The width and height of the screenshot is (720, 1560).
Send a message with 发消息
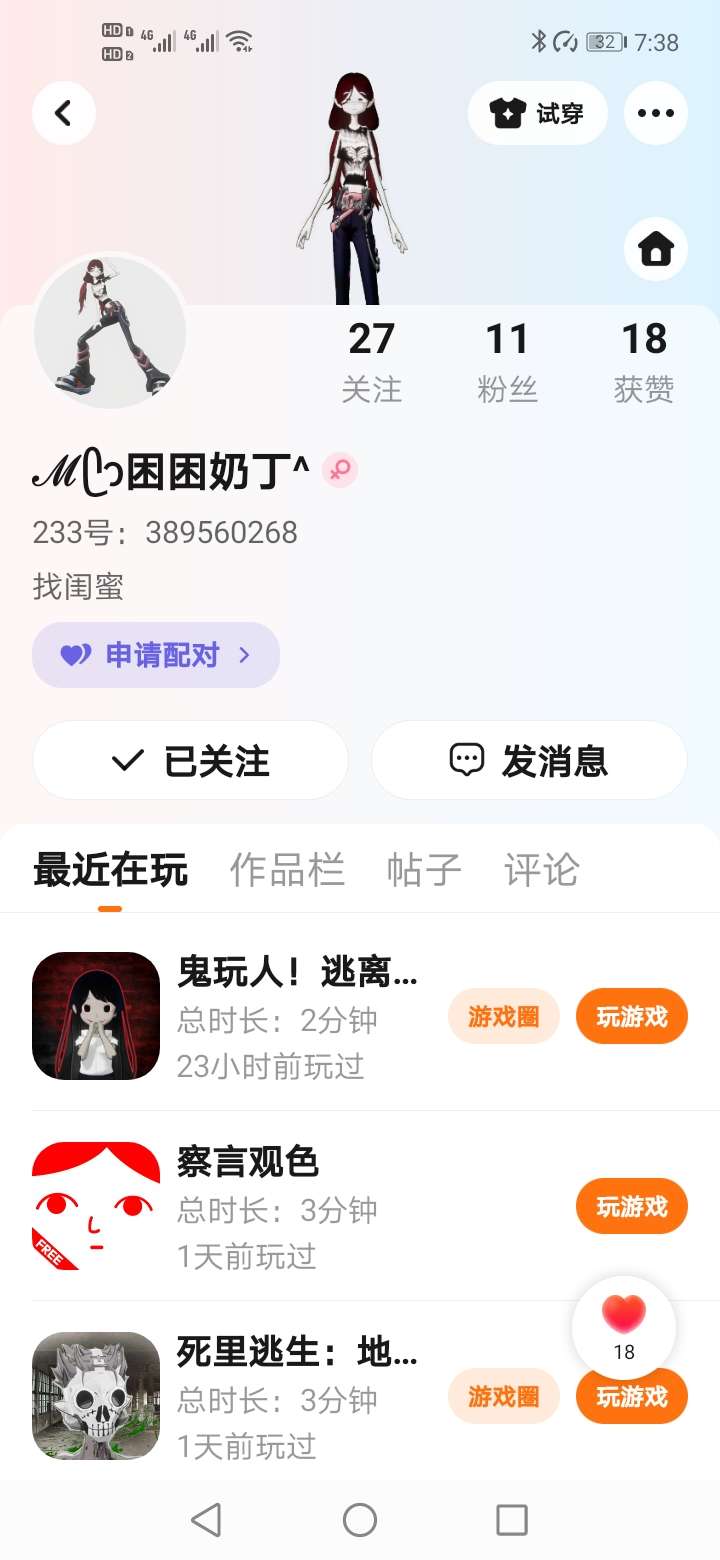pos(529,761)
